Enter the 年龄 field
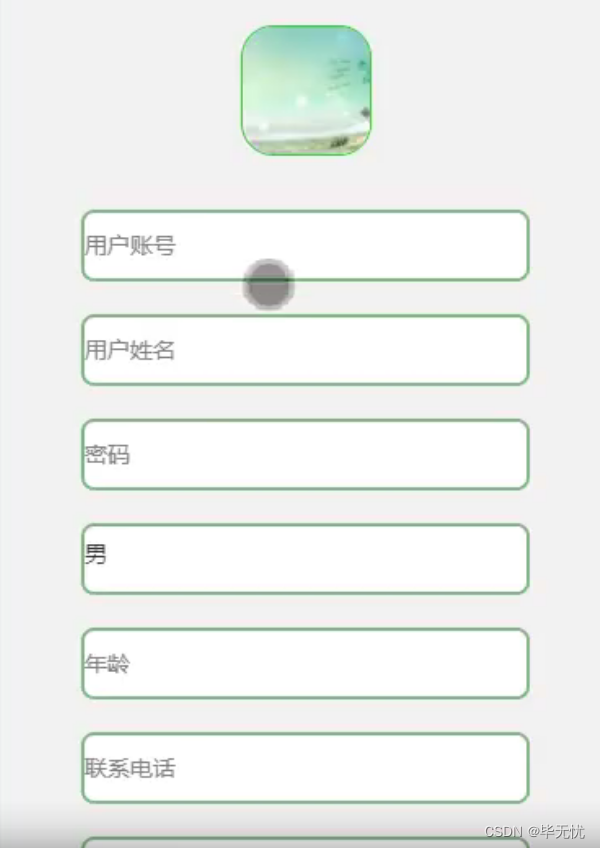 tap(305, 663)
